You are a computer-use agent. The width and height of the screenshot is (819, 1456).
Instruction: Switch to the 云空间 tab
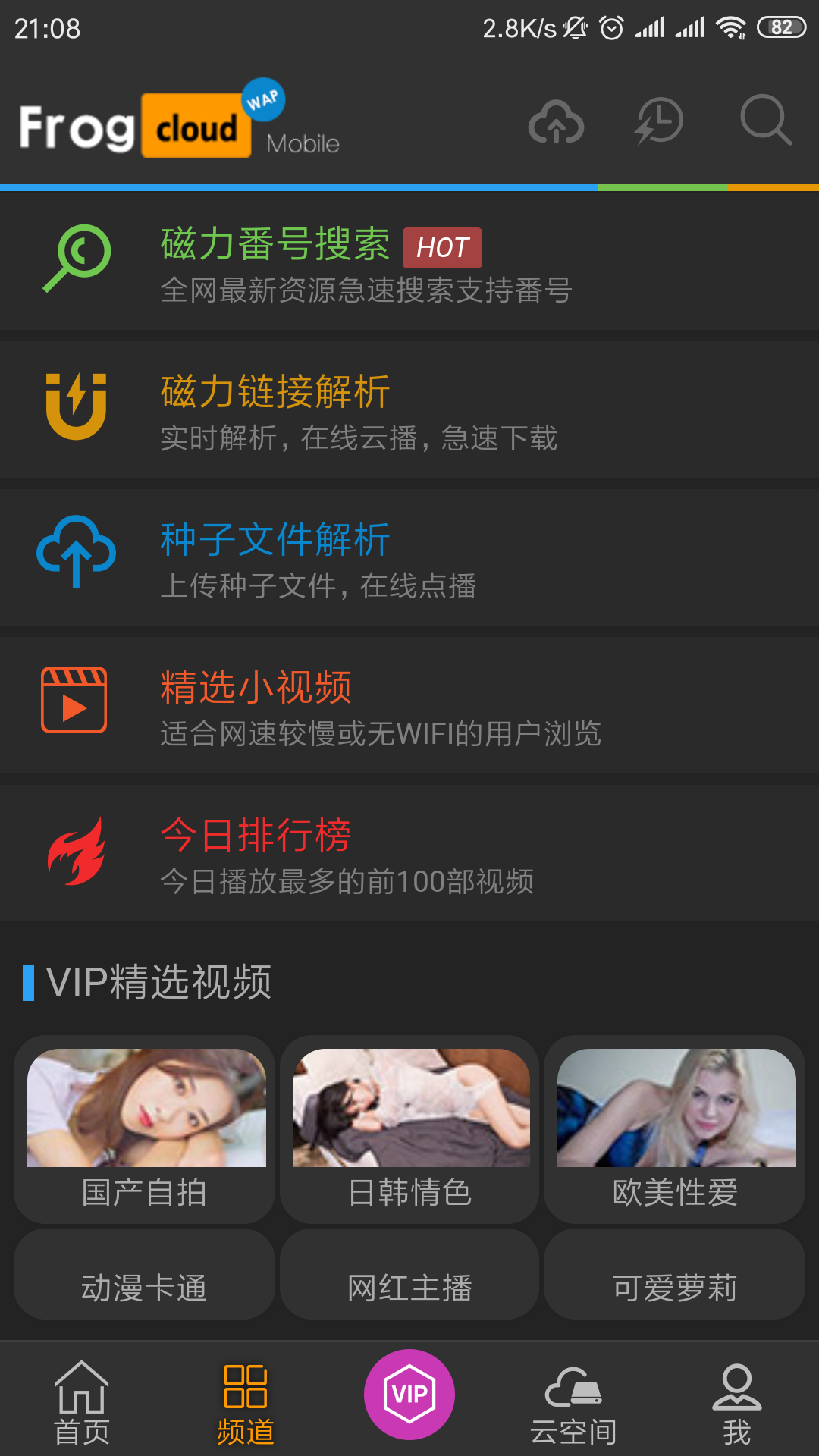pos(573,1401)
